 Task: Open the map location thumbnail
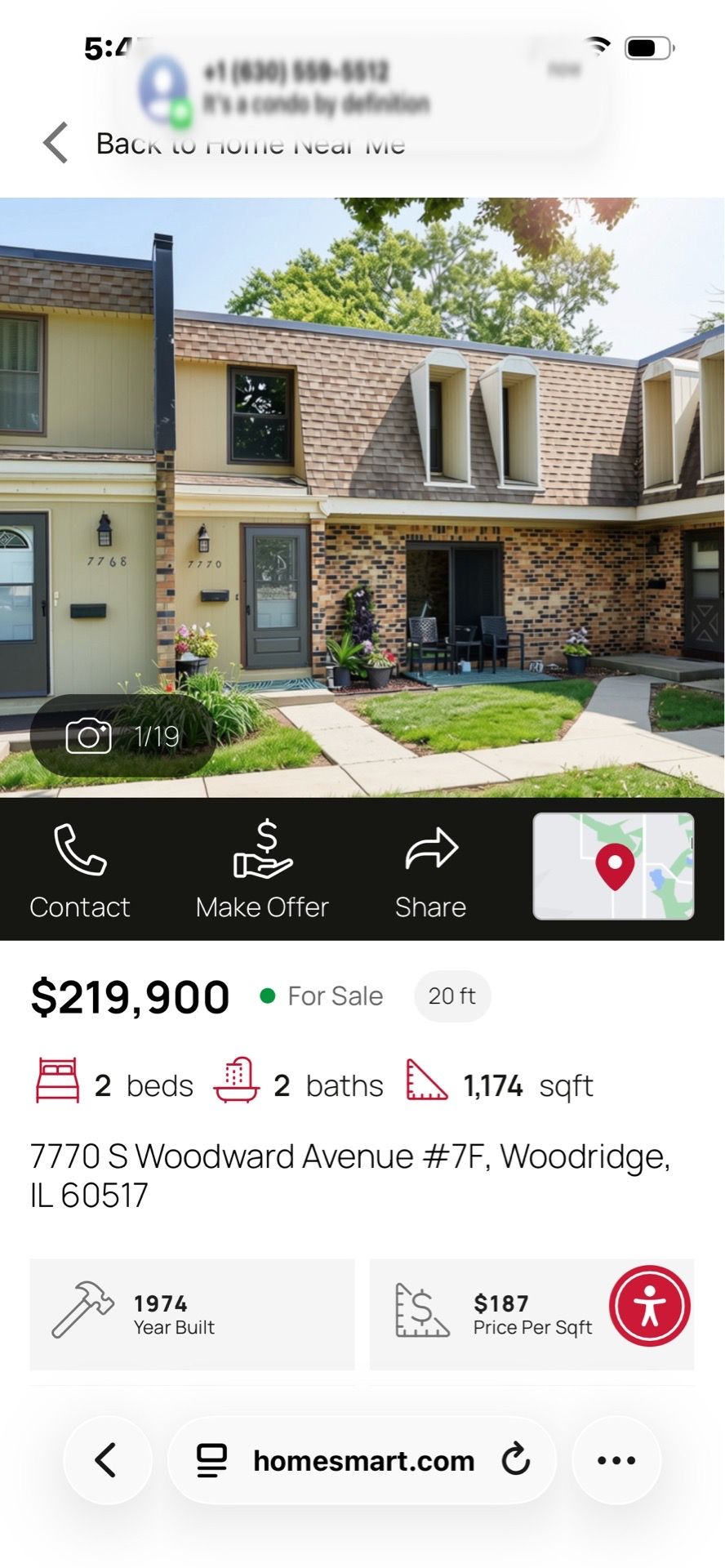(613, 866)
